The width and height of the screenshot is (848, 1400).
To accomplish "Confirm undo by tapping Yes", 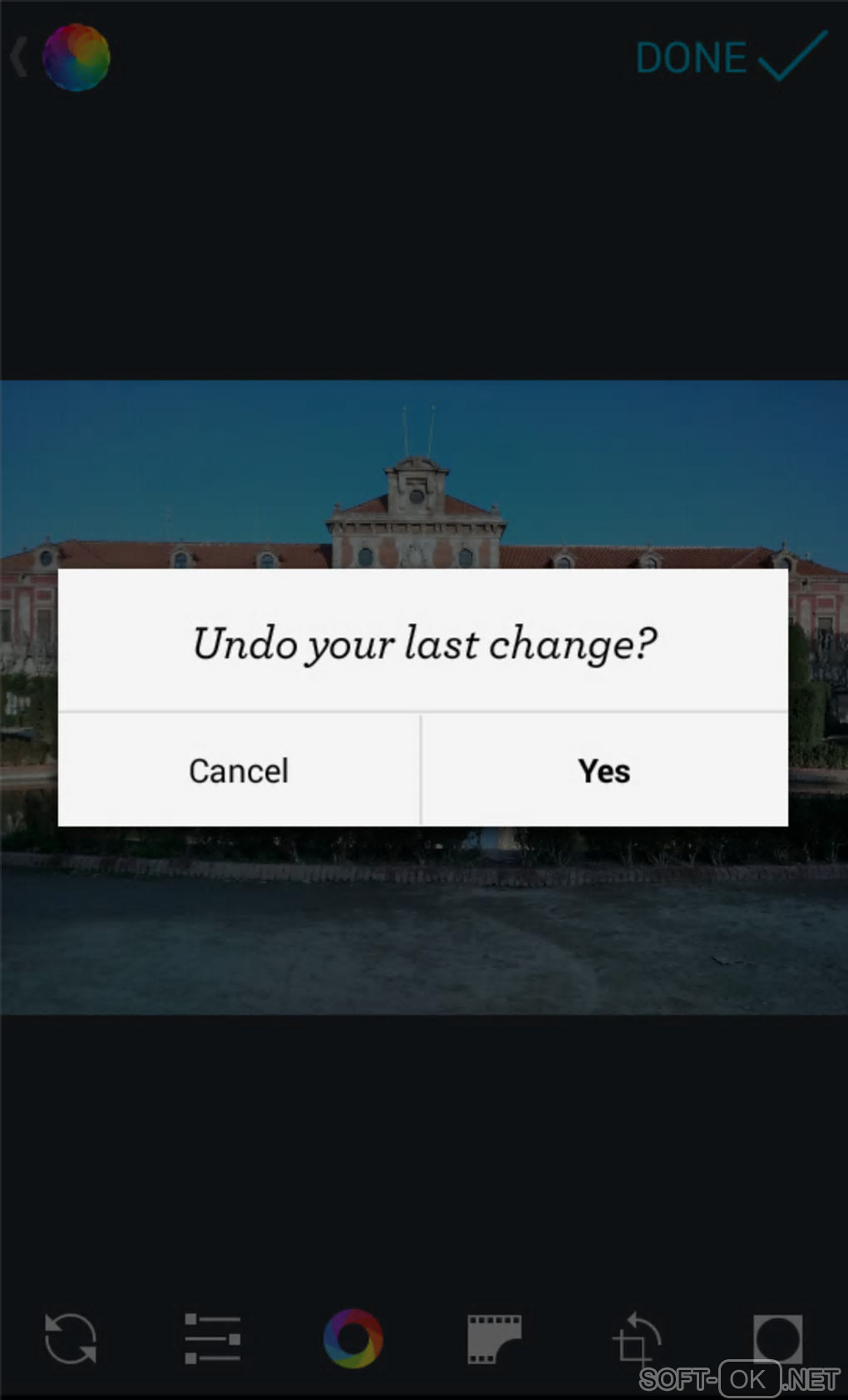I will pyautogui.click(x=604, y=770).
